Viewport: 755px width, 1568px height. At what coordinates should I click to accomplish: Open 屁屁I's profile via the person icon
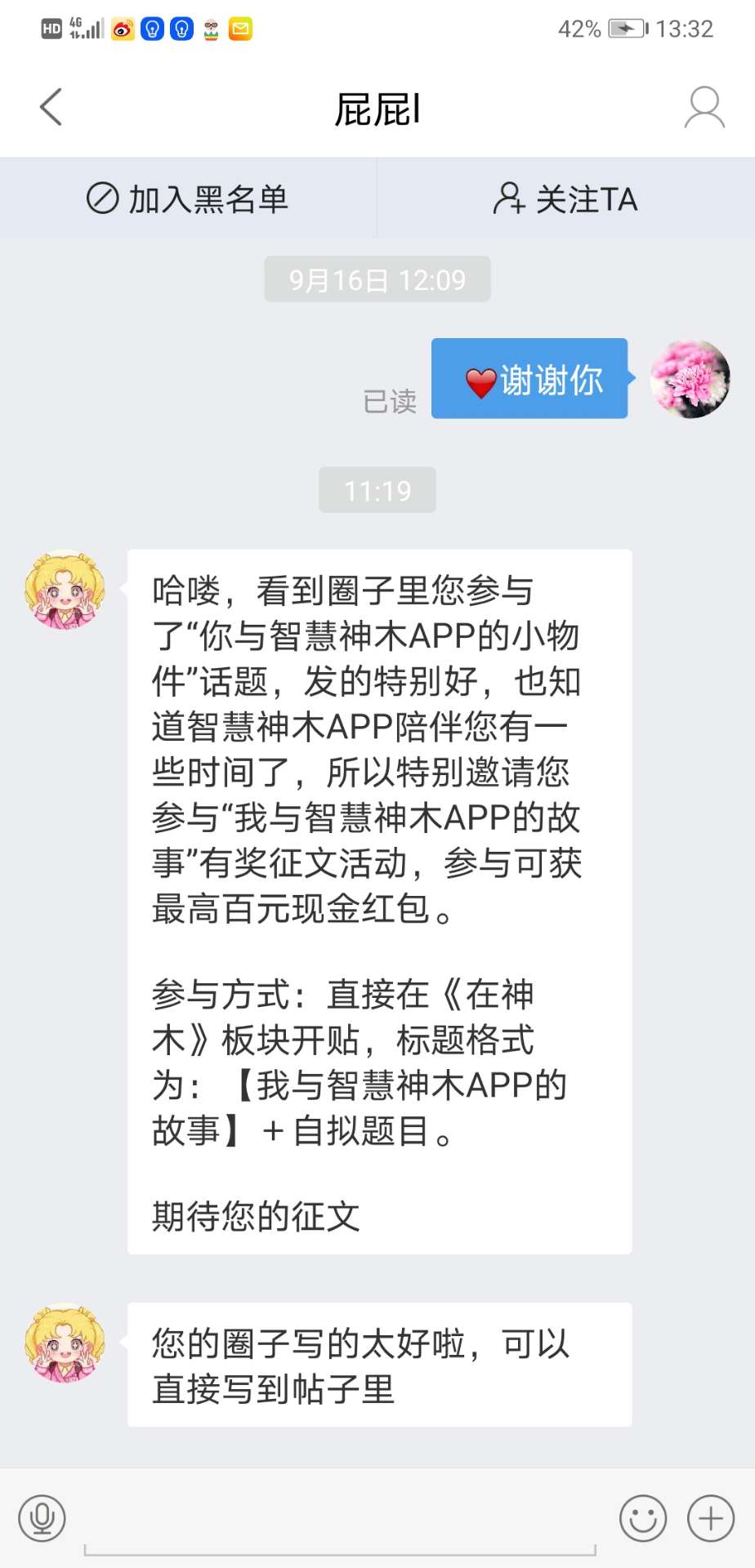coord(704,107)
